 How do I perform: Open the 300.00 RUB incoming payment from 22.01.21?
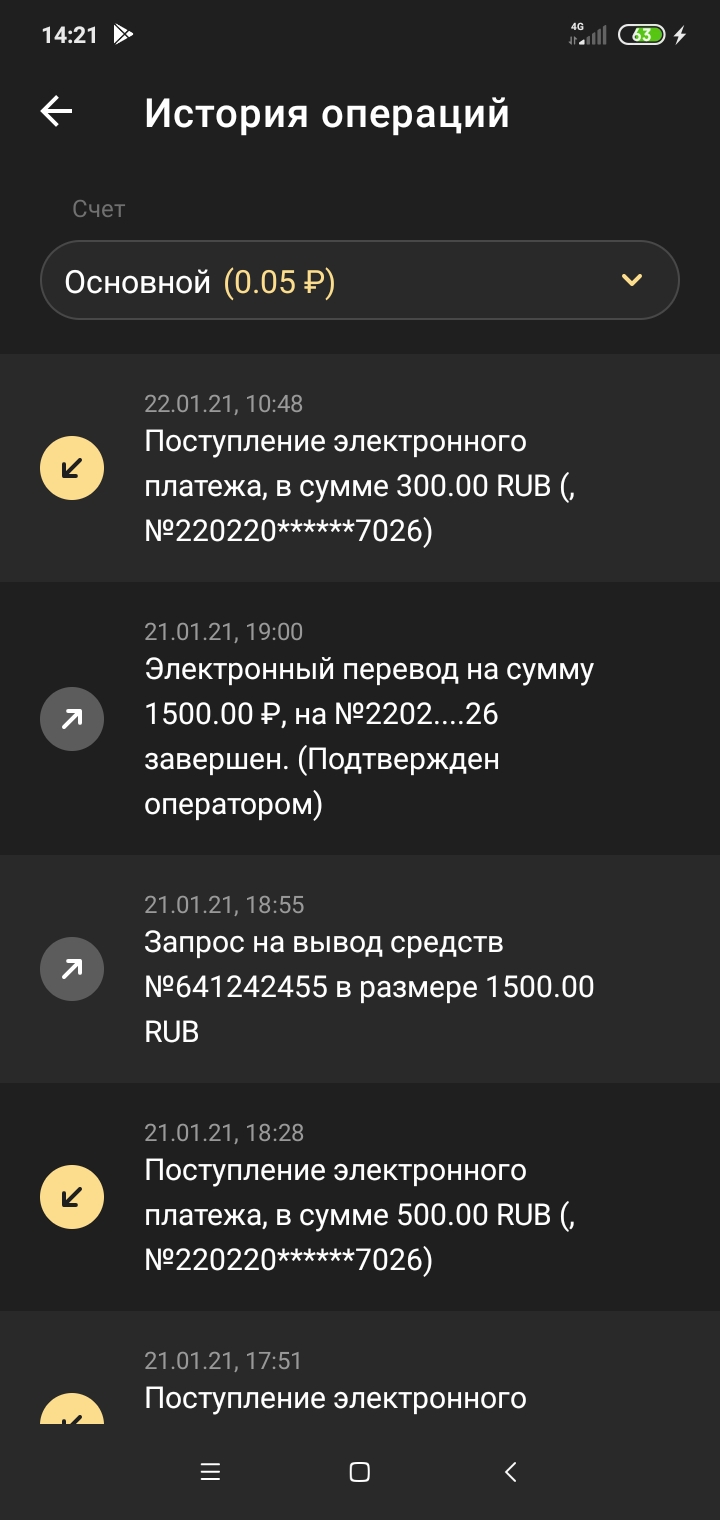(360, 468)
